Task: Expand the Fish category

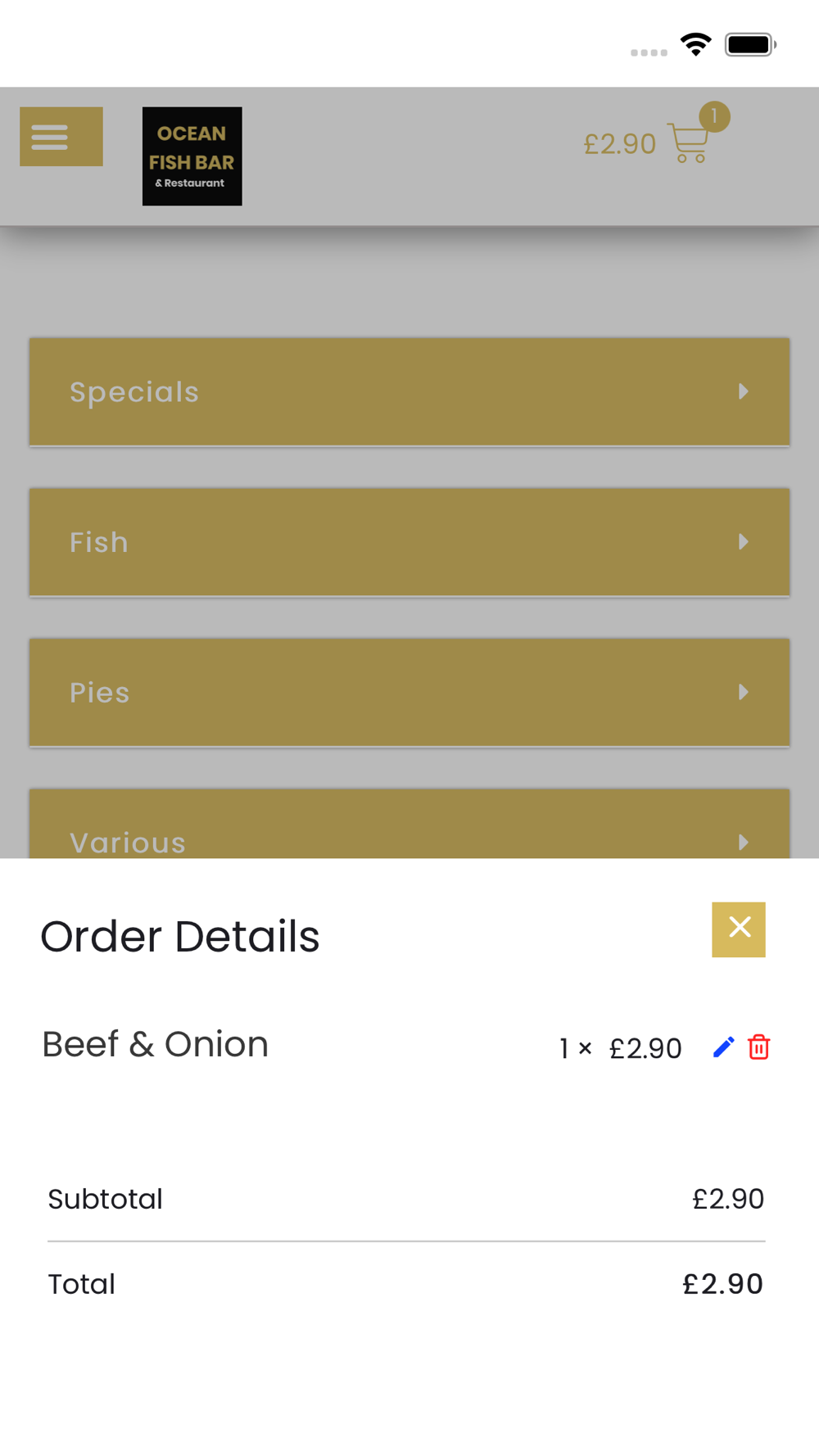Action: (409, 542)
